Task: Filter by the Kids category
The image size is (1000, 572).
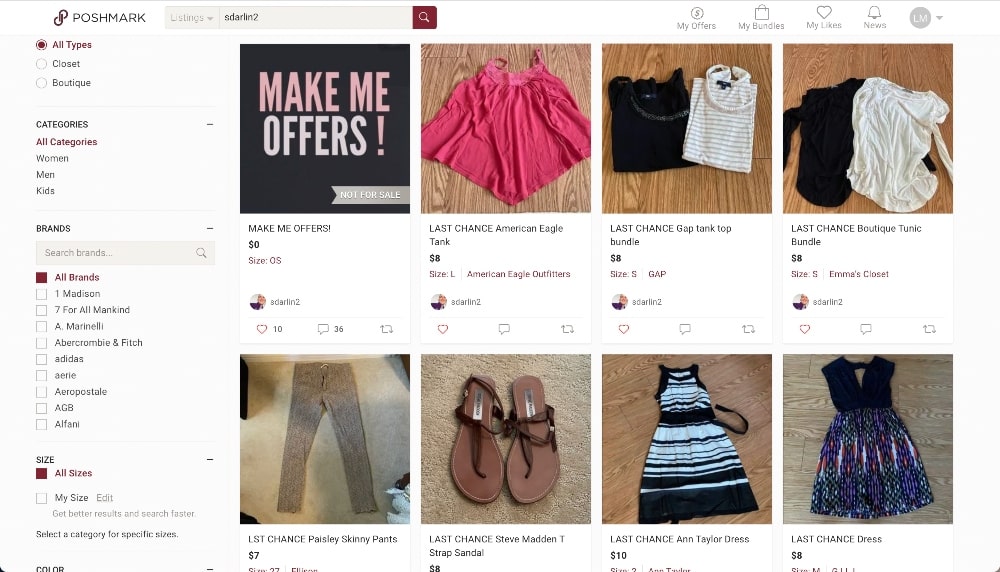Action: tap(45, 191)
